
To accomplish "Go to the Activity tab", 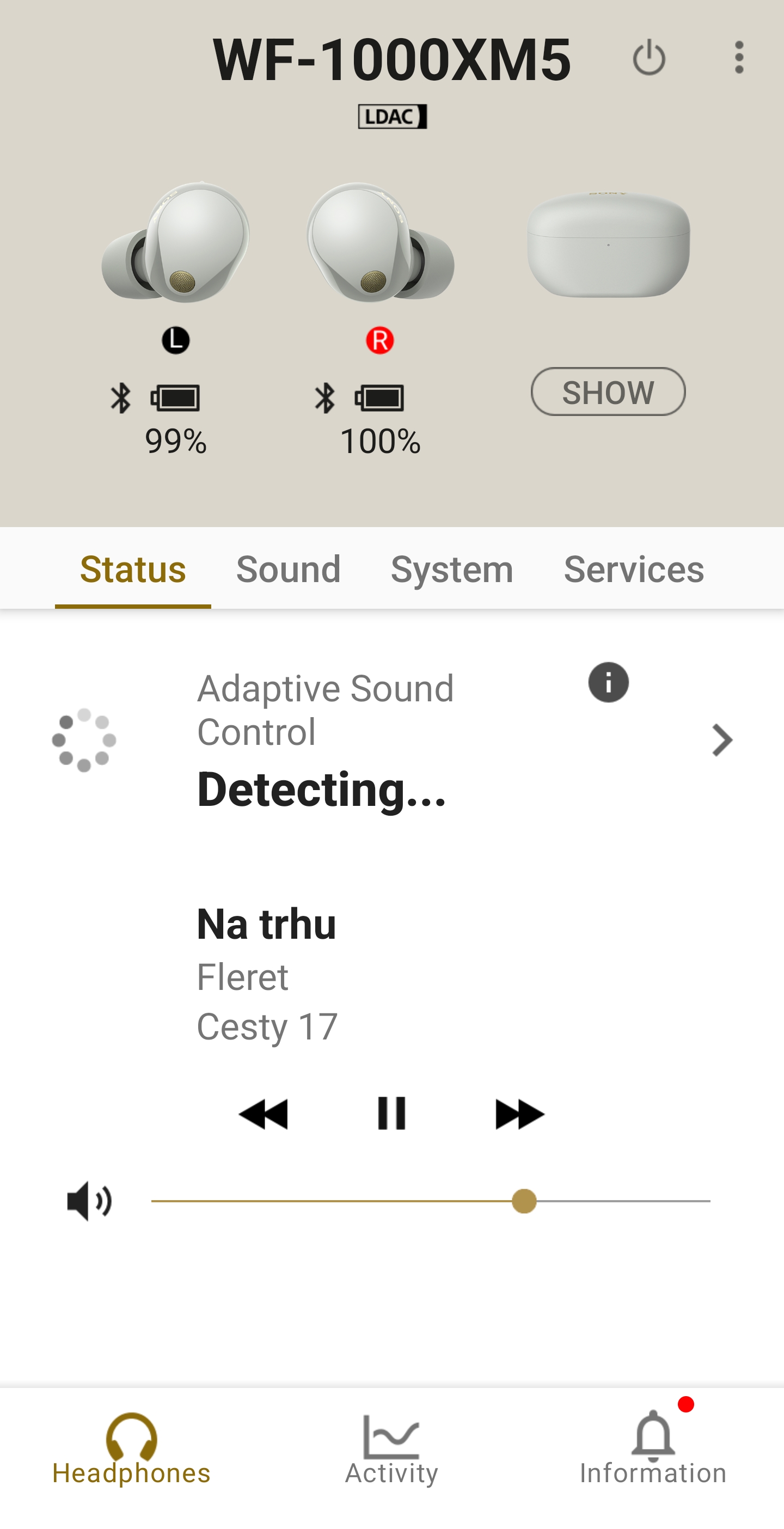I will tap(391, 1448).
